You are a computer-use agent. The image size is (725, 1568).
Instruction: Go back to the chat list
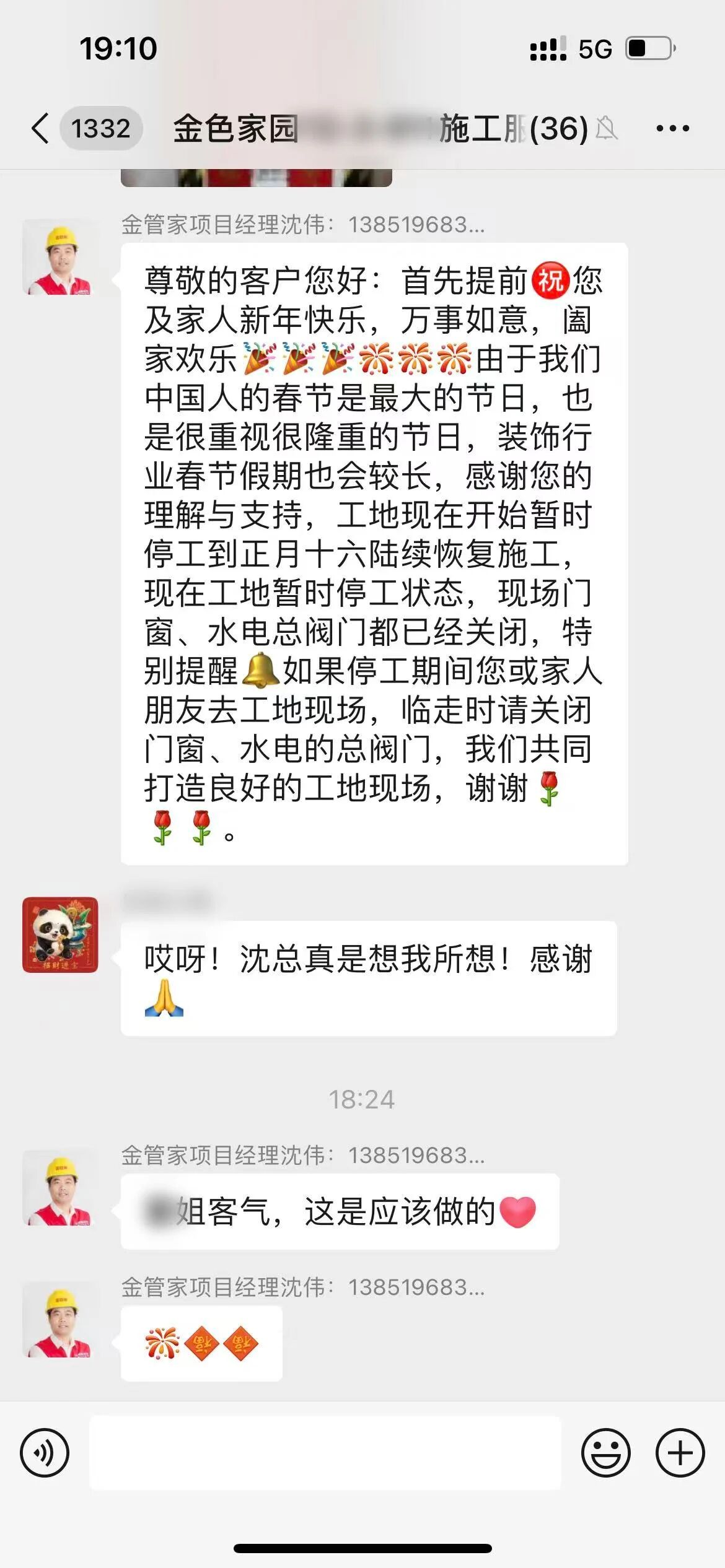click(x=41, y=129)
